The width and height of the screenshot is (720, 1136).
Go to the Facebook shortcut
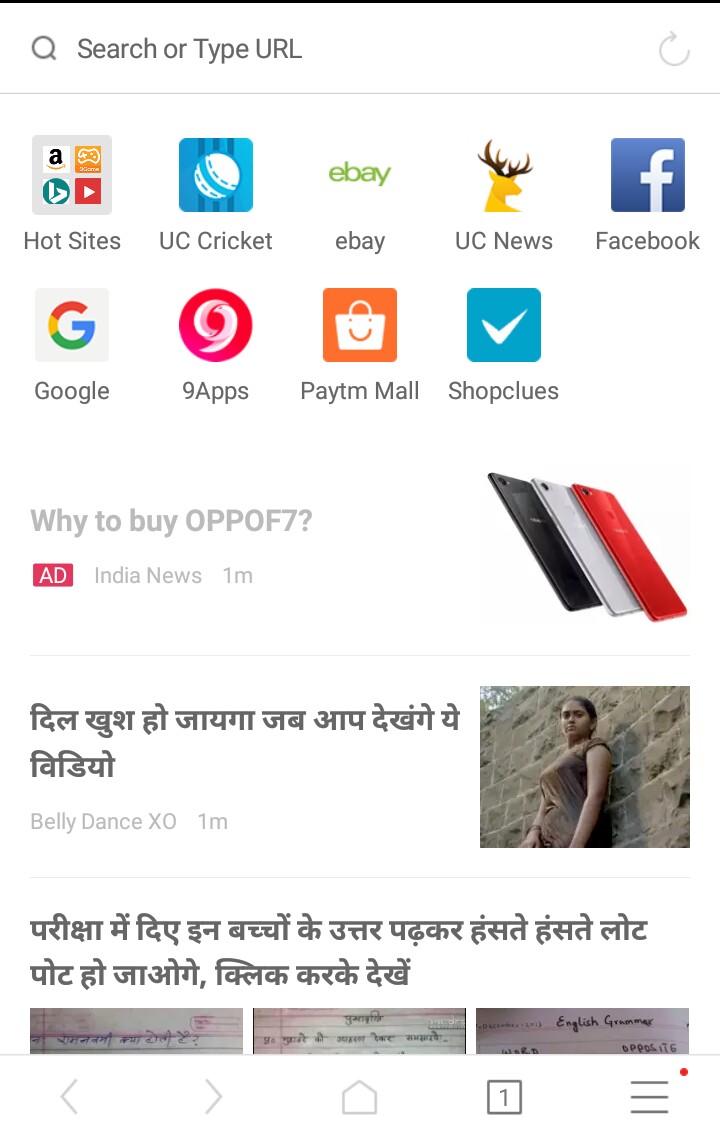tap(648, 176)
